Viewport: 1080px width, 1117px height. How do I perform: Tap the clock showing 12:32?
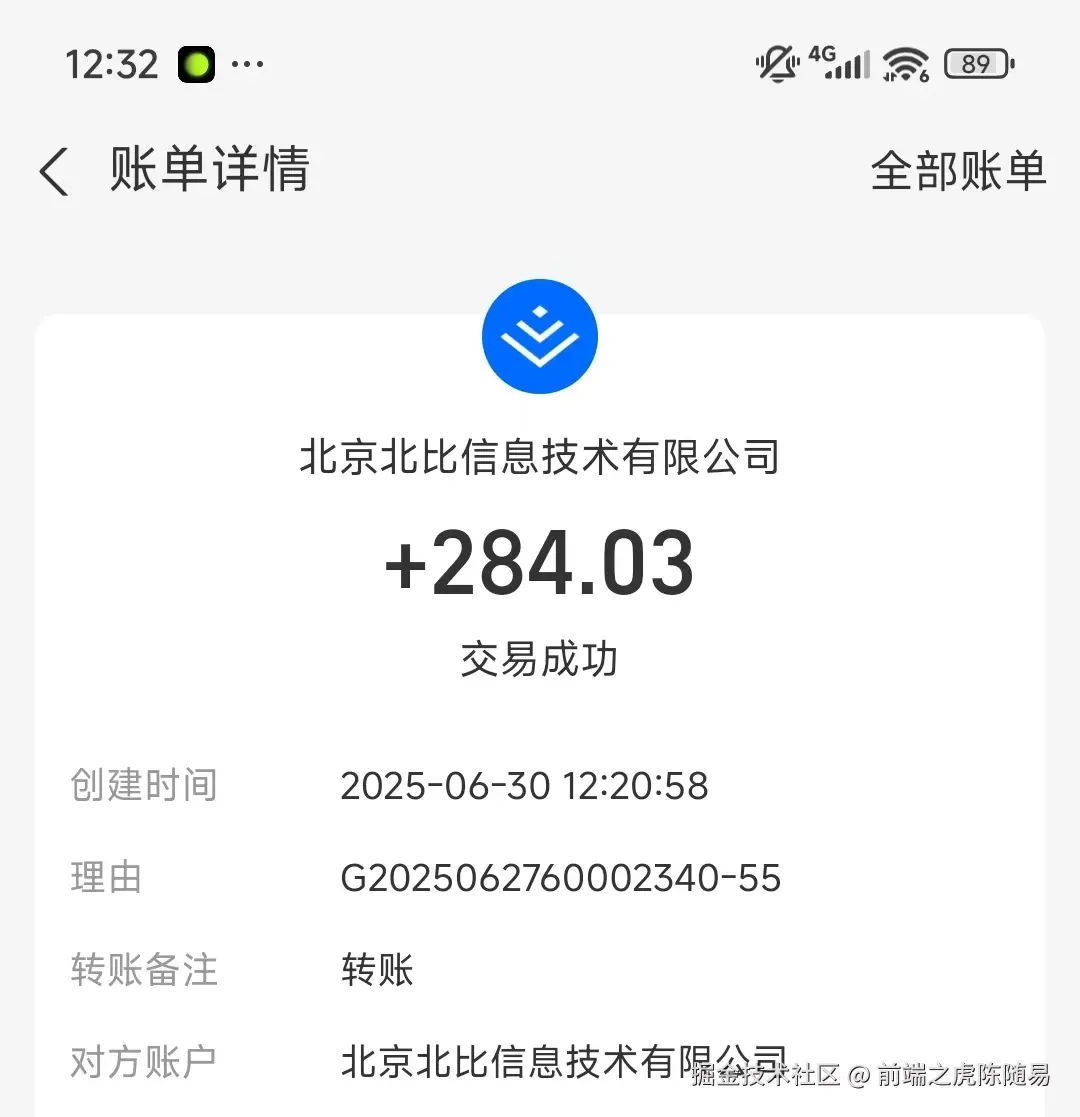[112, 63]
